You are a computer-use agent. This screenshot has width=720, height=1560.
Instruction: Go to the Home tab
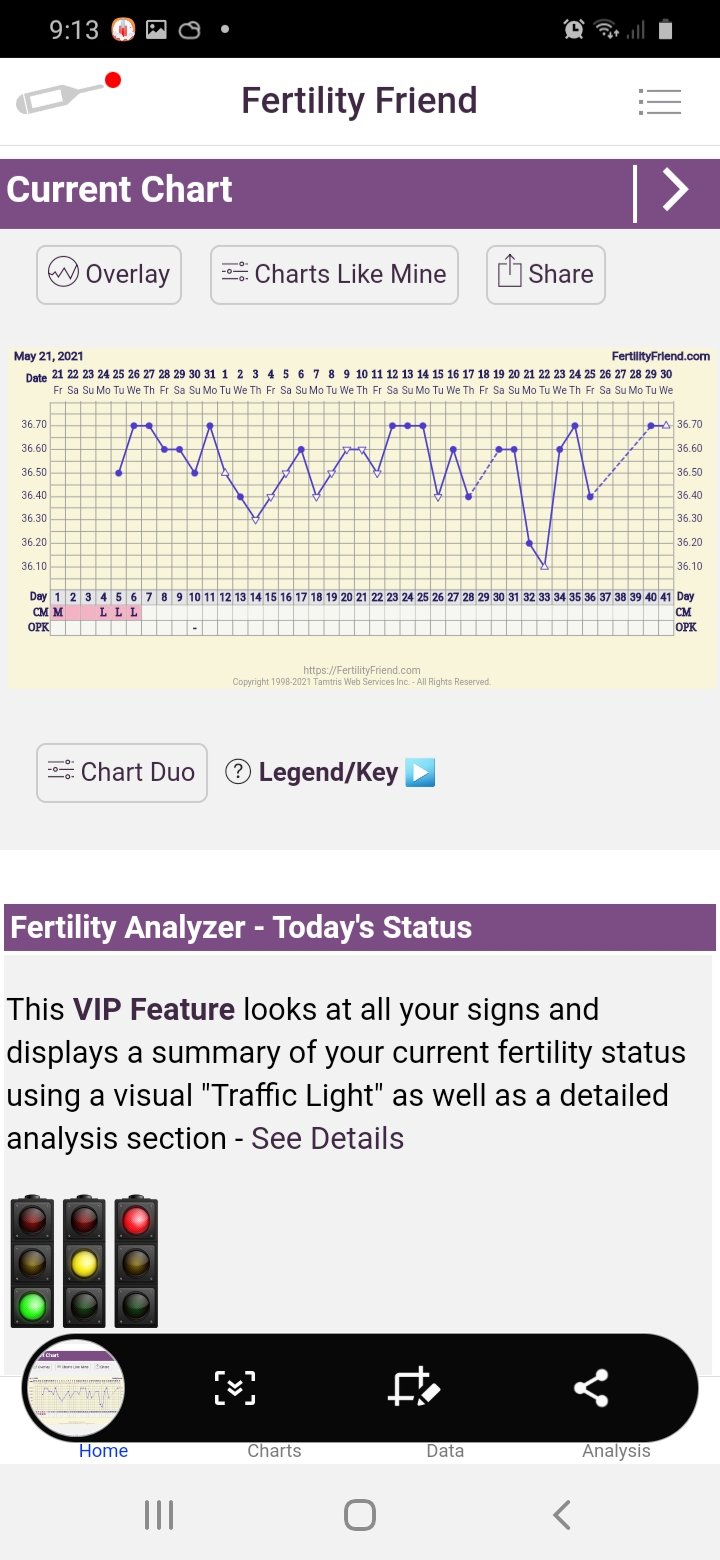click(103, 1450)
